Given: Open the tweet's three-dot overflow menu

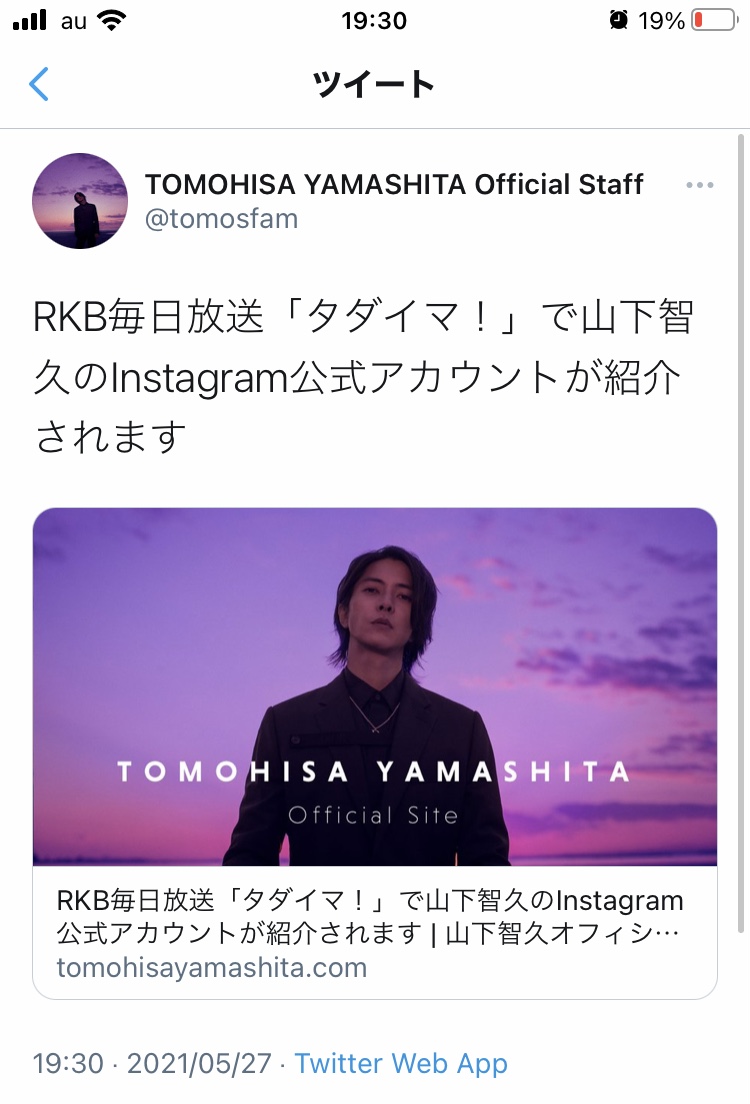Looking at the screenshot, I should (x=699, y=185).
